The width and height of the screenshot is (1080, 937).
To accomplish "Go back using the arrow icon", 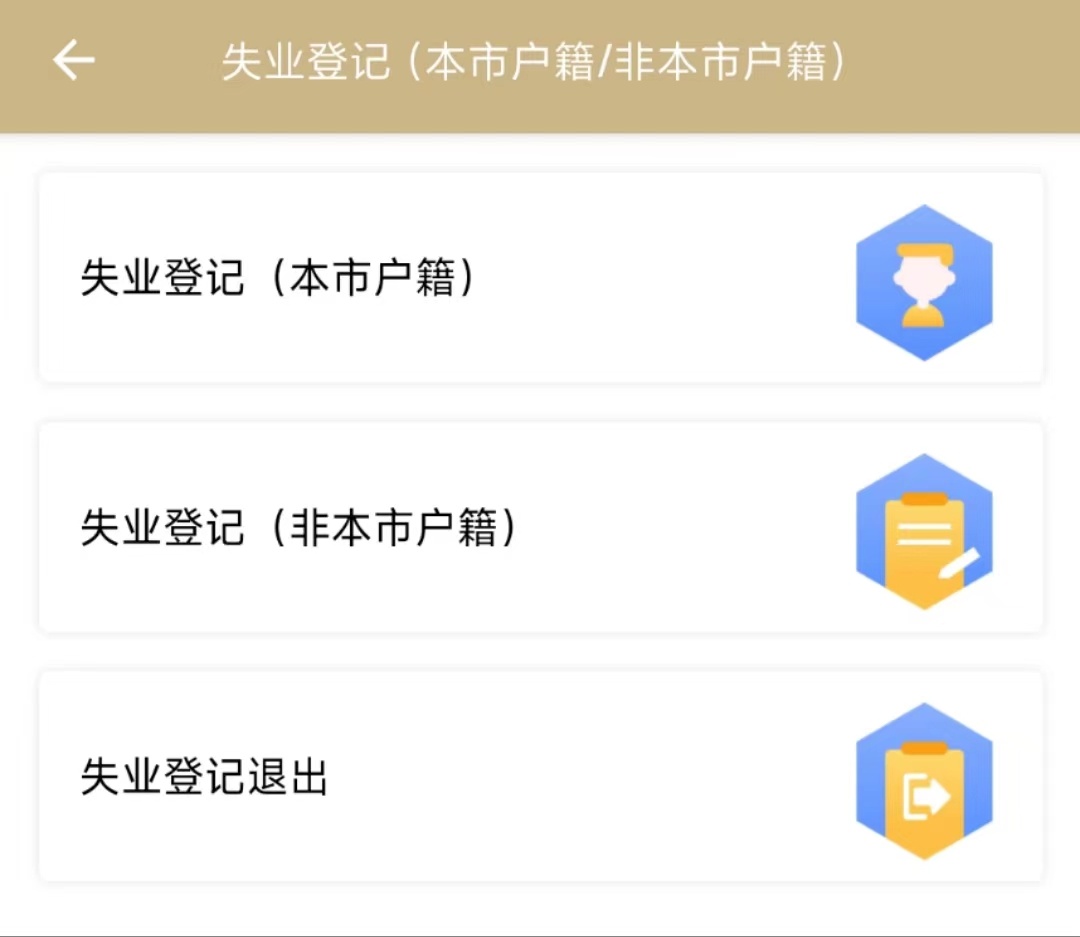I will point(73,61).
